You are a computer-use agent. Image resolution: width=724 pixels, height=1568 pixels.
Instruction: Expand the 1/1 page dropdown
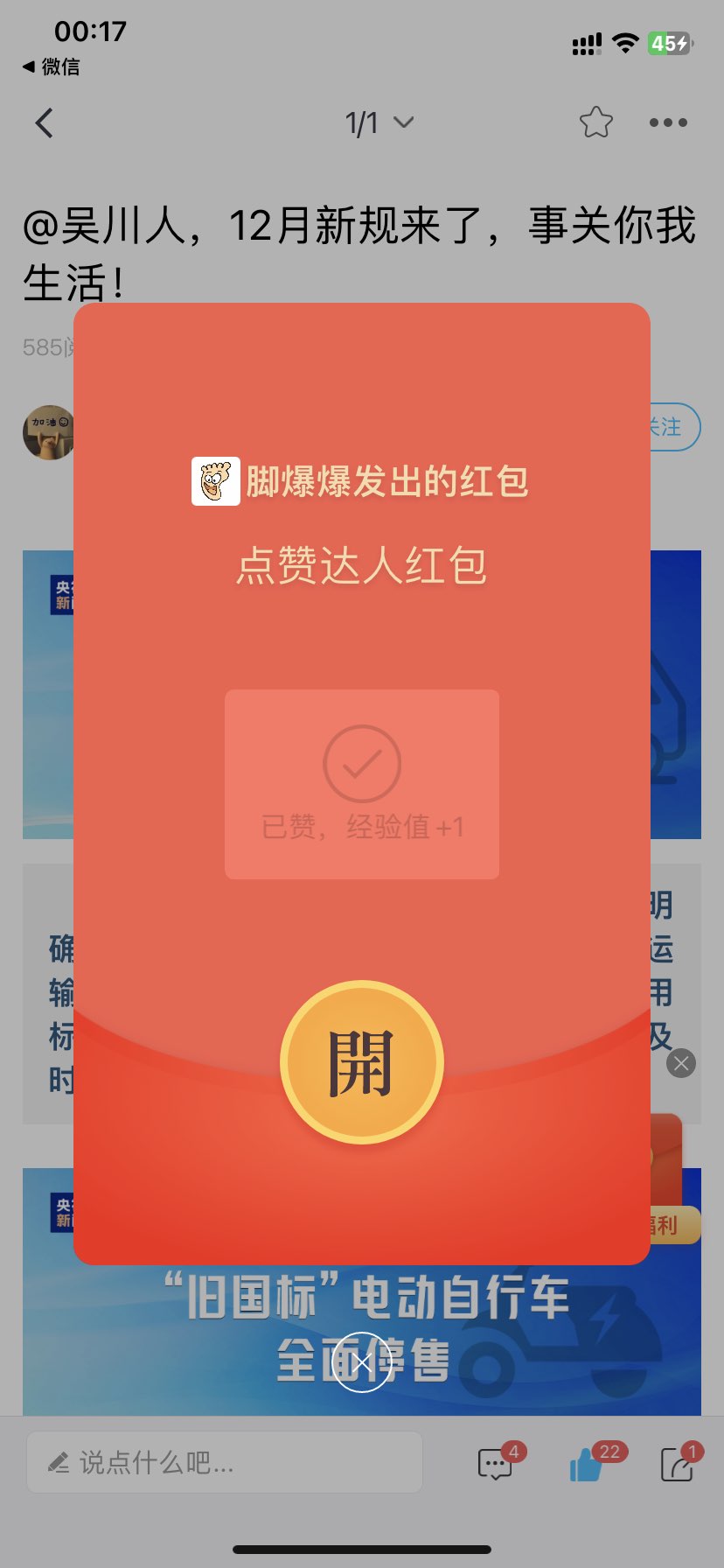pyautogui.click(x=378, y=123)
